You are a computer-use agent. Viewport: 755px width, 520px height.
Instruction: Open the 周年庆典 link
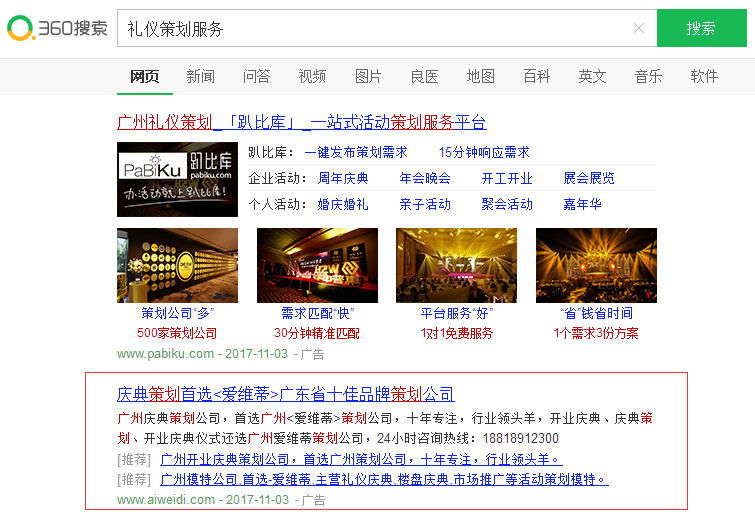click(x=343, y=178)
